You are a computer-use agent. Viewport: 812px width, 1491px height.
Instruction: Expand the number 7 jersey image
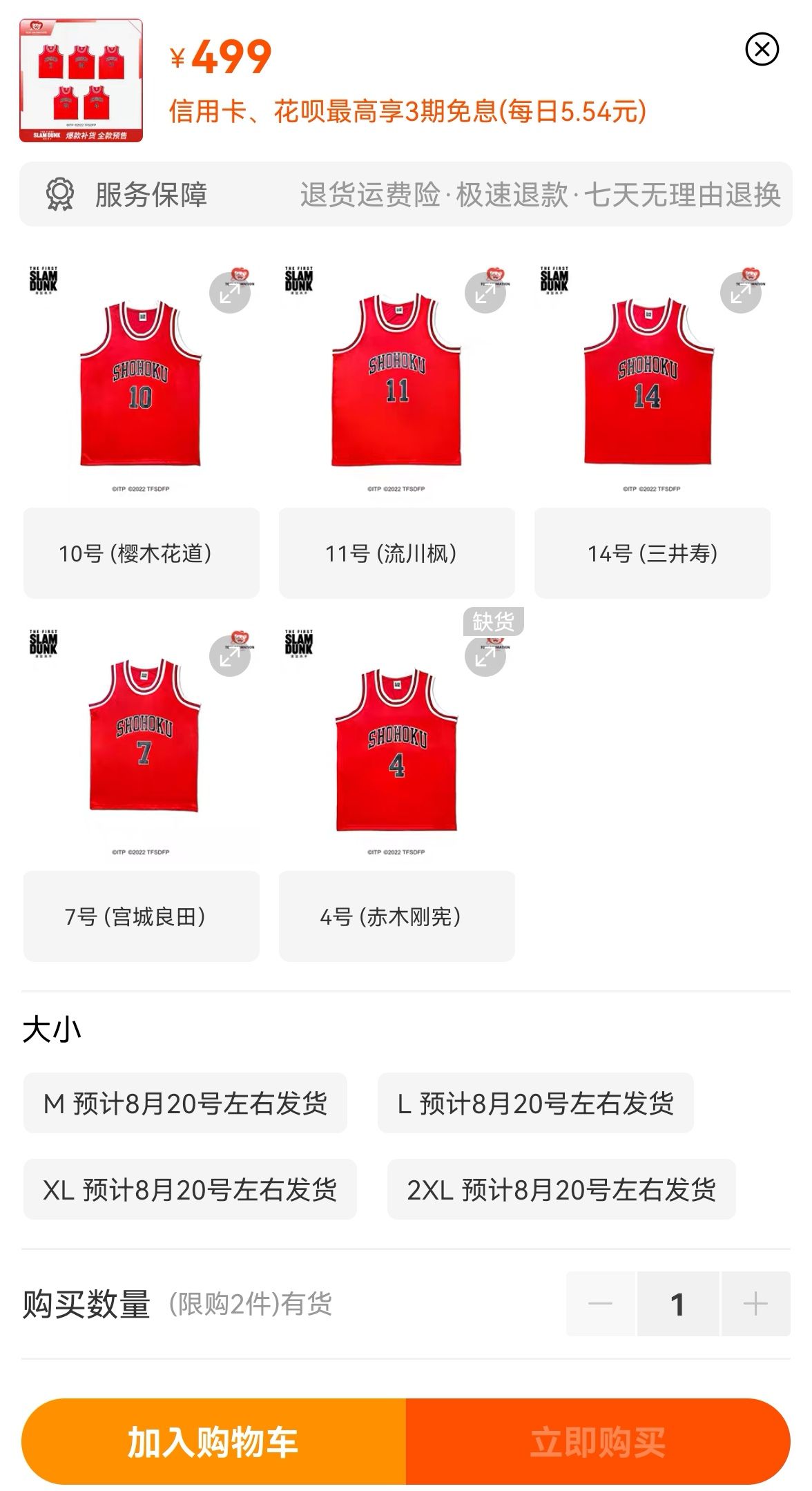tap(229, 657)
